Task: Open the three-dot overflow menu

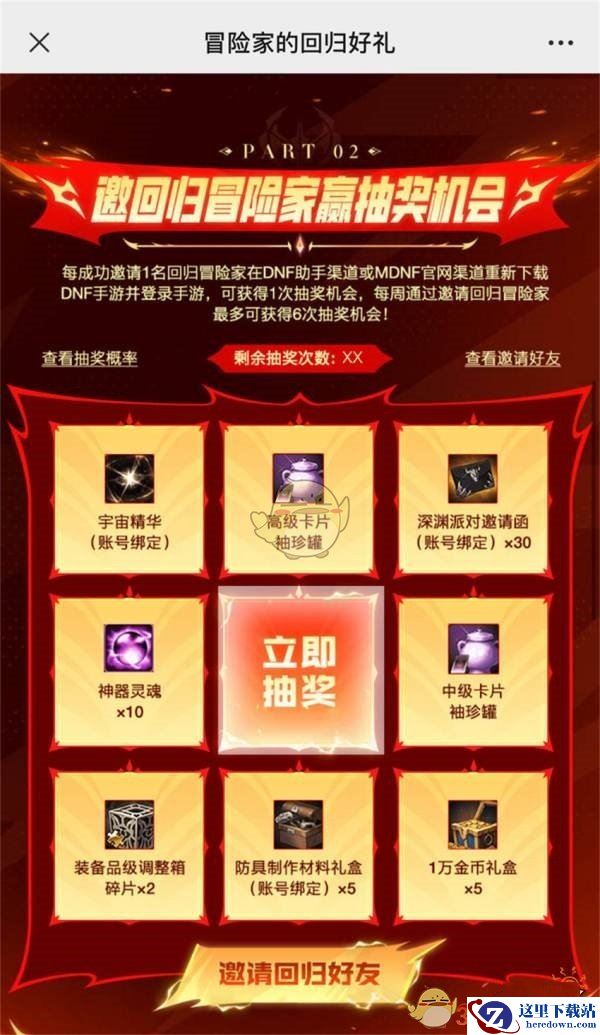Action: point(561,43)
